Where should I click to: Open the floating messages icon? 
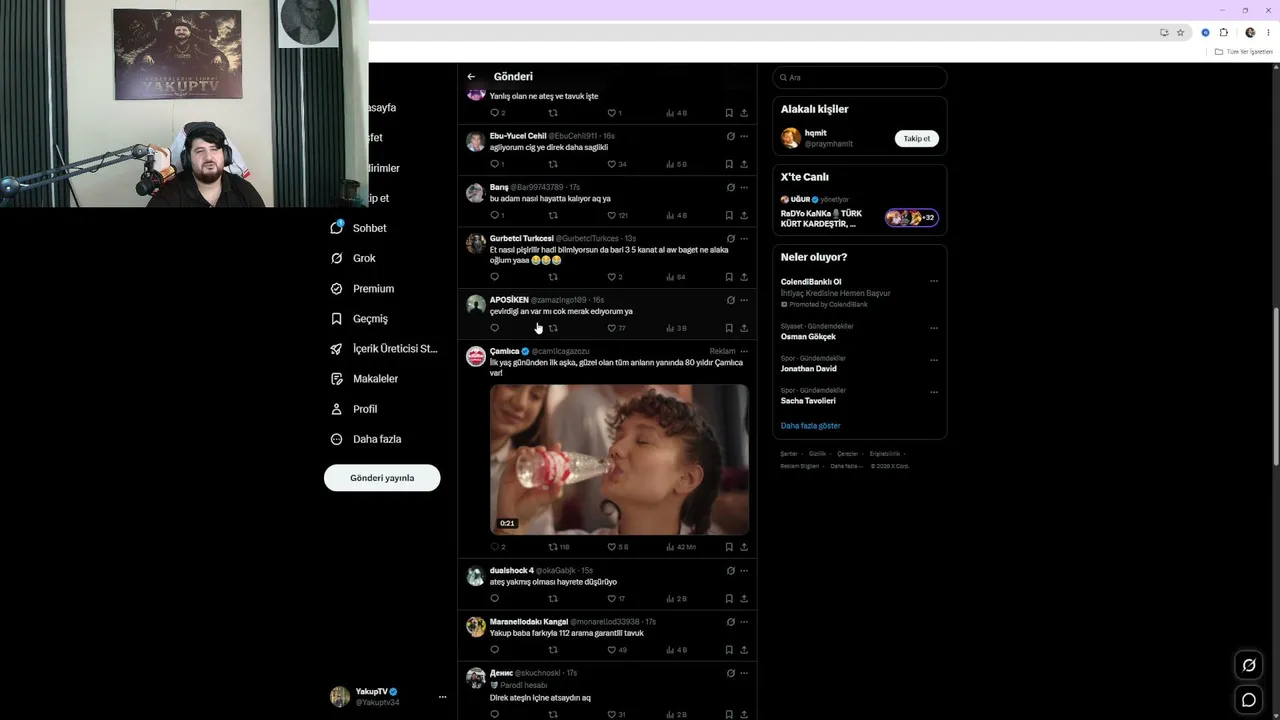click(x=1249, y=700)
